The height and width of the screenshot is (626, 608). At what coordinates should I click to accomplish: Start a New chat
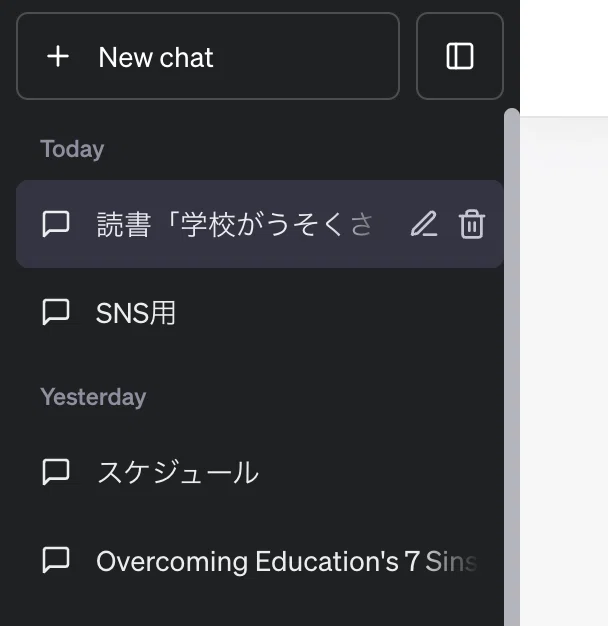208,56
